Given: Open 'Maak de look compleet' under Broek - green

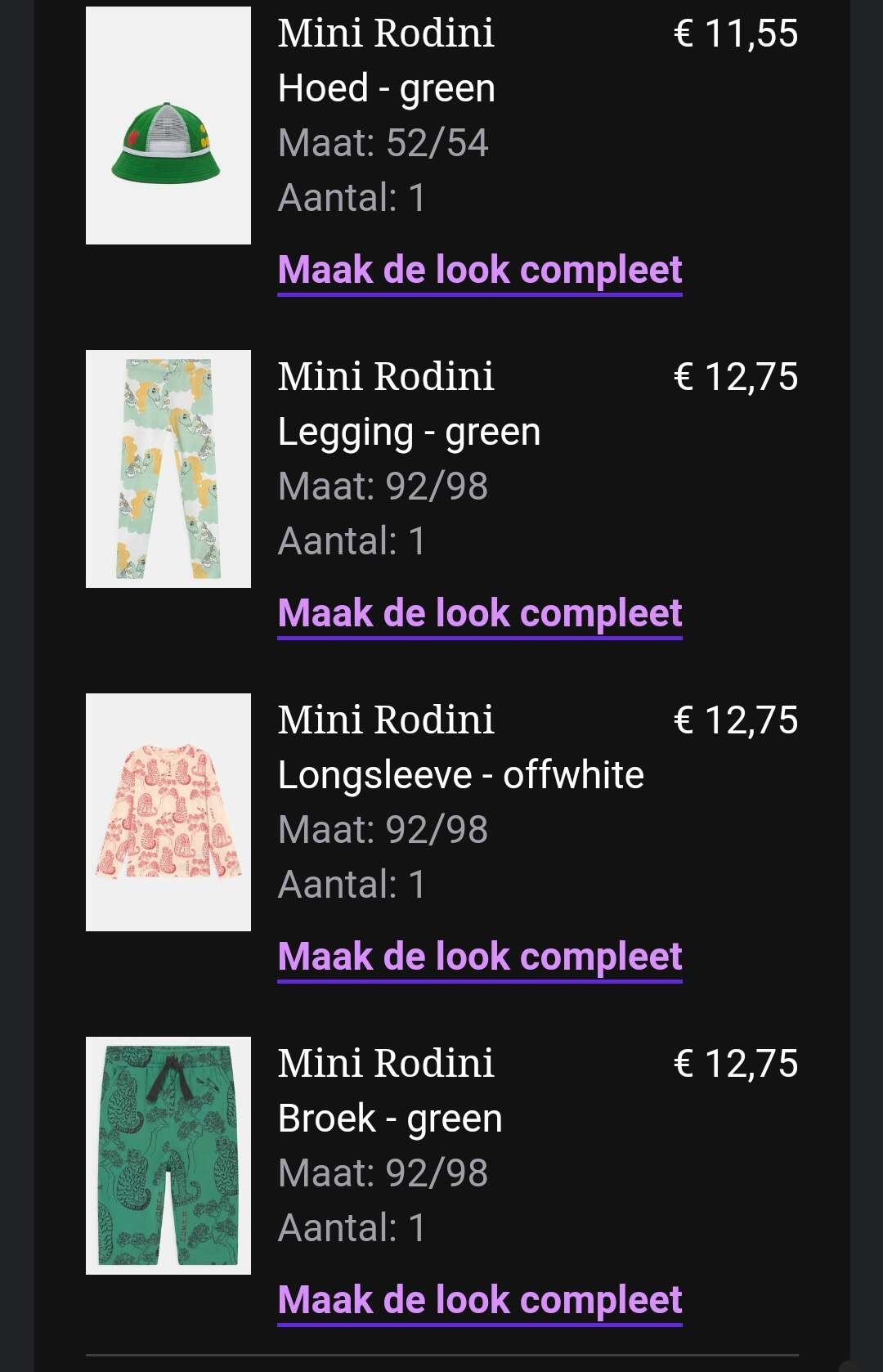Looking at the screenshot, I should pos(480,1301).
